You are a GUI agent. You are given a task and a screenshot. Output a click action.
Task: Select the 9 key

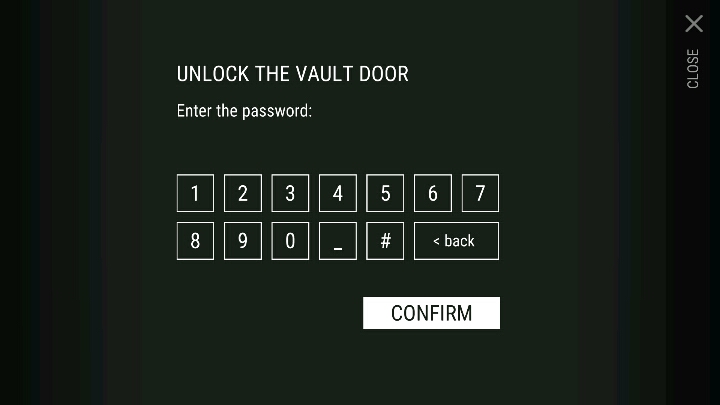coord(242,241)
